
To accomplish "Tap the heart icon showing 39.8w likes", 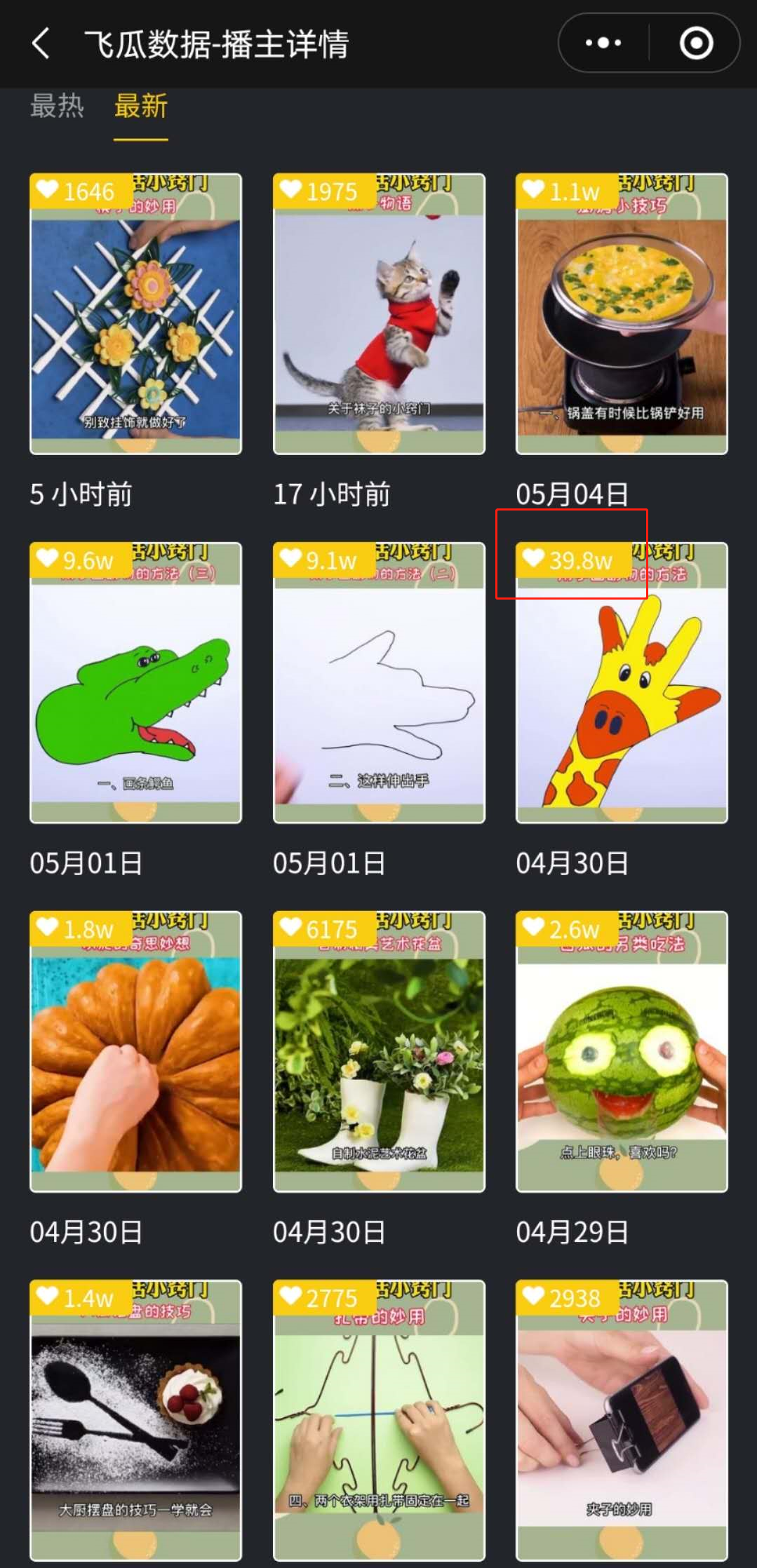I will coord(572,560).
